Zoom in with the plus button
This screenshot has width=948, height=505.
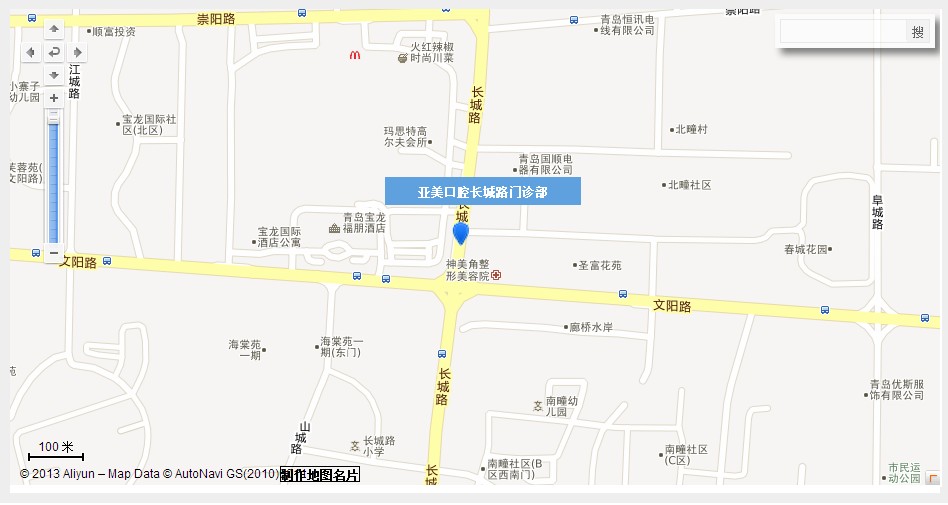[54, 98]
